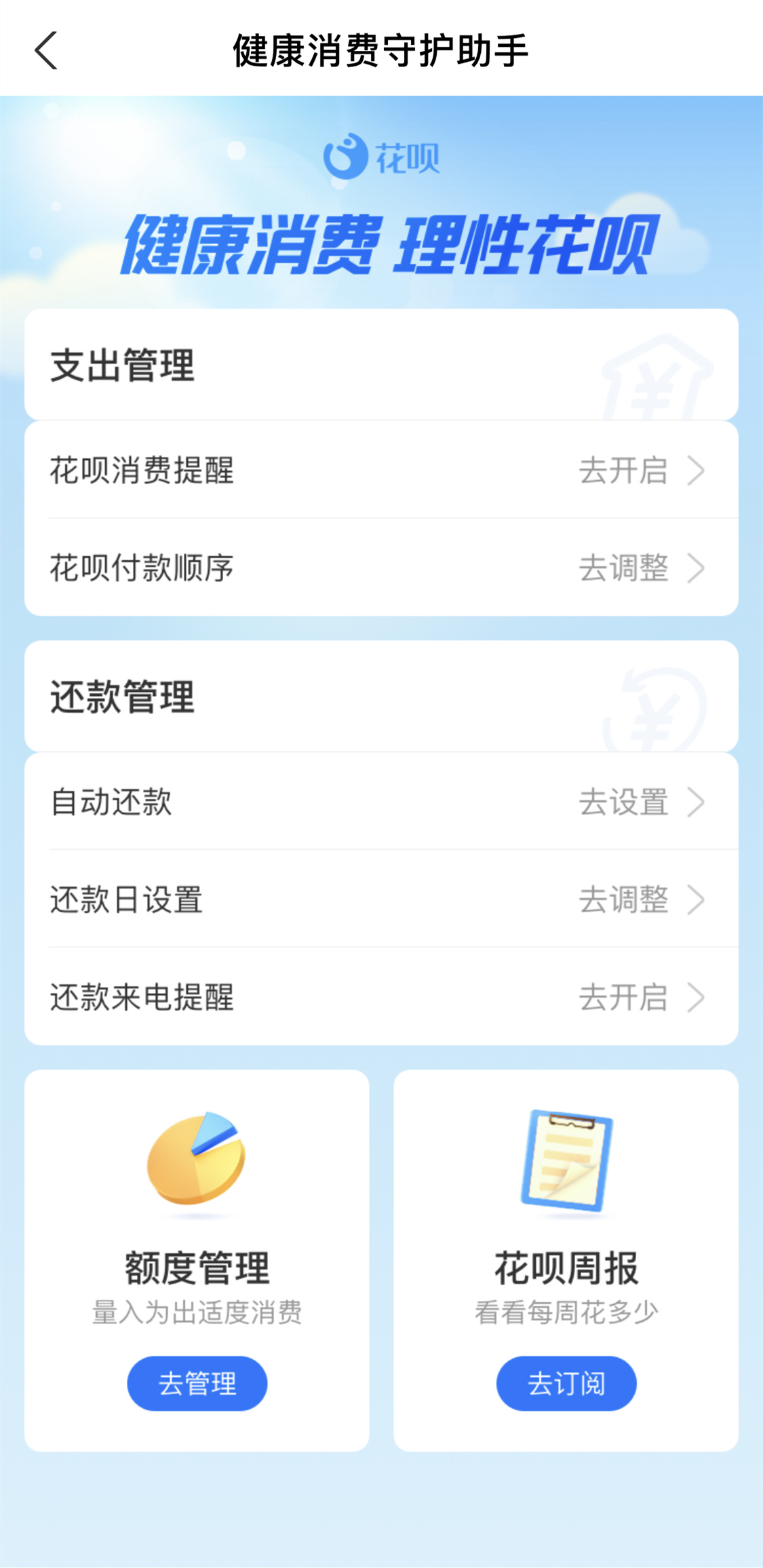Open 花呗消费提醒 setting
This screenshot has height=1568, width=763.
pos(381,470)
